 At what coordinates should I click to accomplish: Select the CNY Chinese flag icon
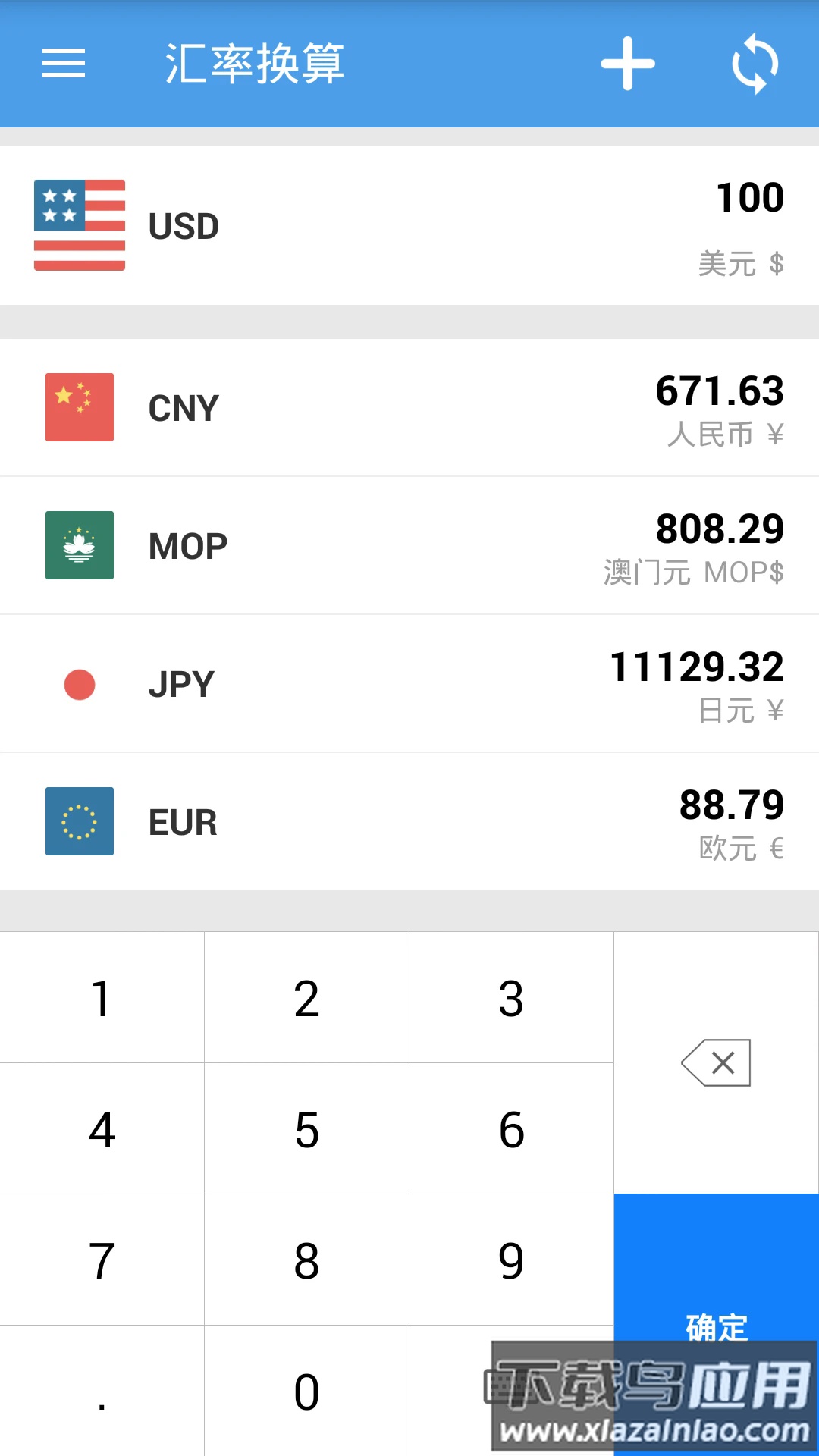pyautogui.click(x=79, y=407)
